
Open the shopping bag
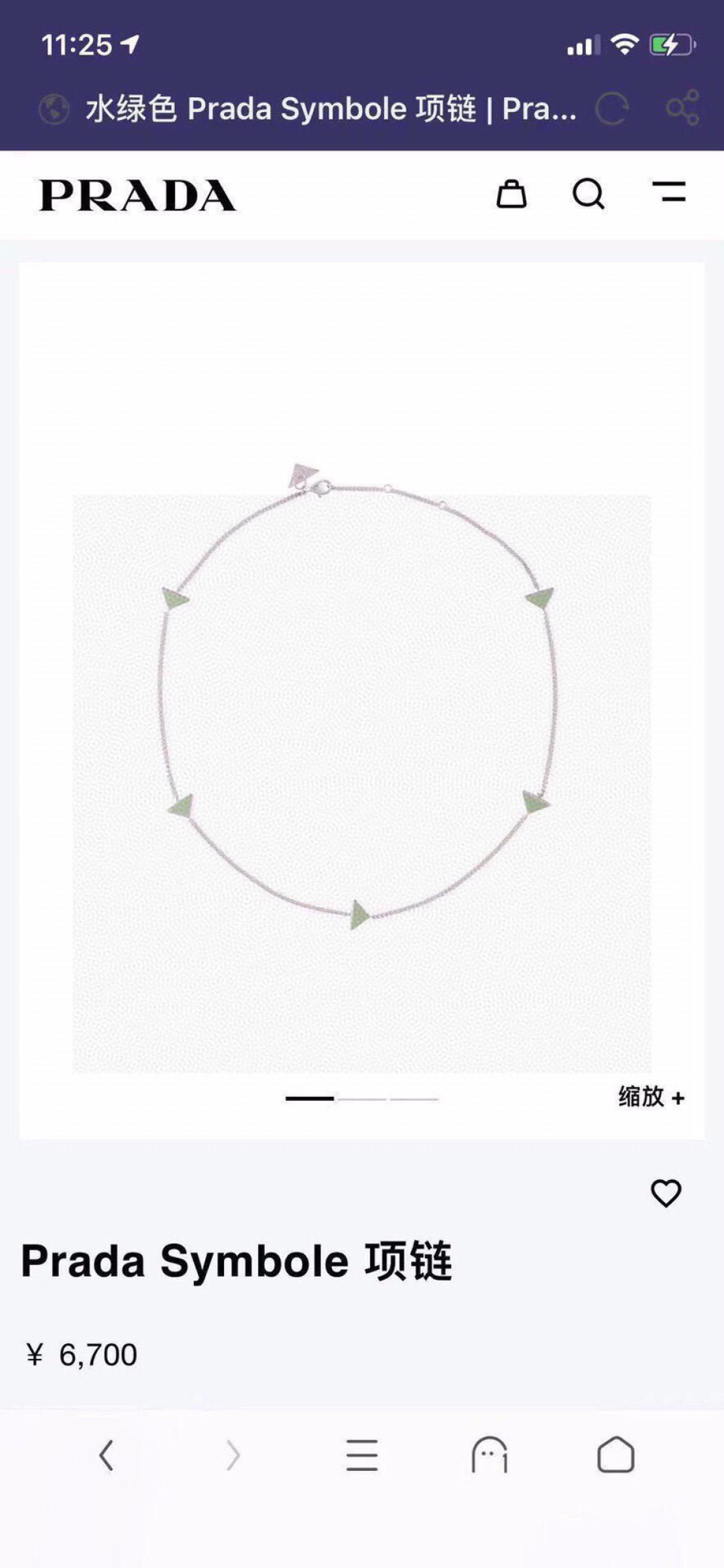coord(511,194)
